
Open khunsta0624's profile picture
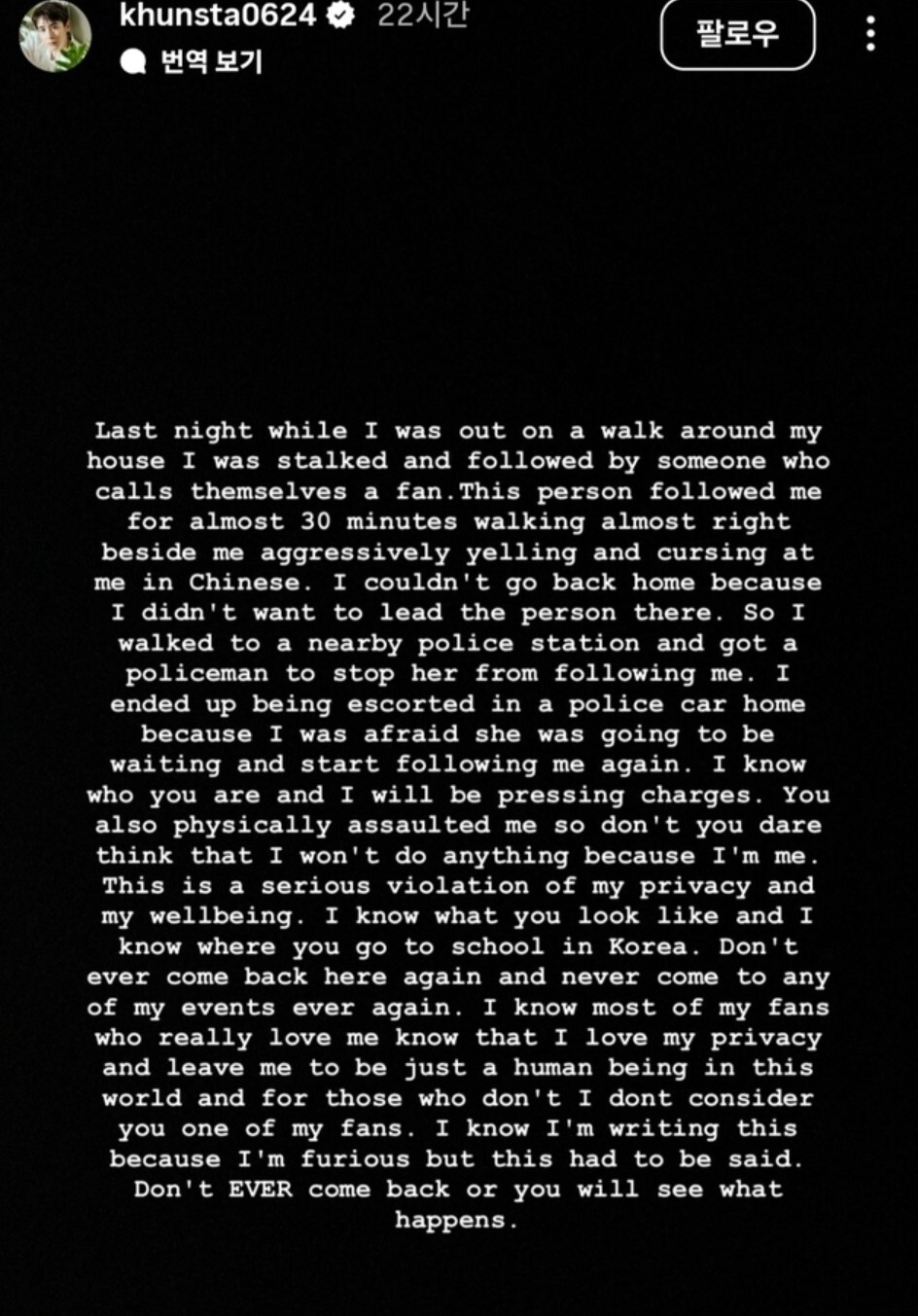(x=55, y=36)
